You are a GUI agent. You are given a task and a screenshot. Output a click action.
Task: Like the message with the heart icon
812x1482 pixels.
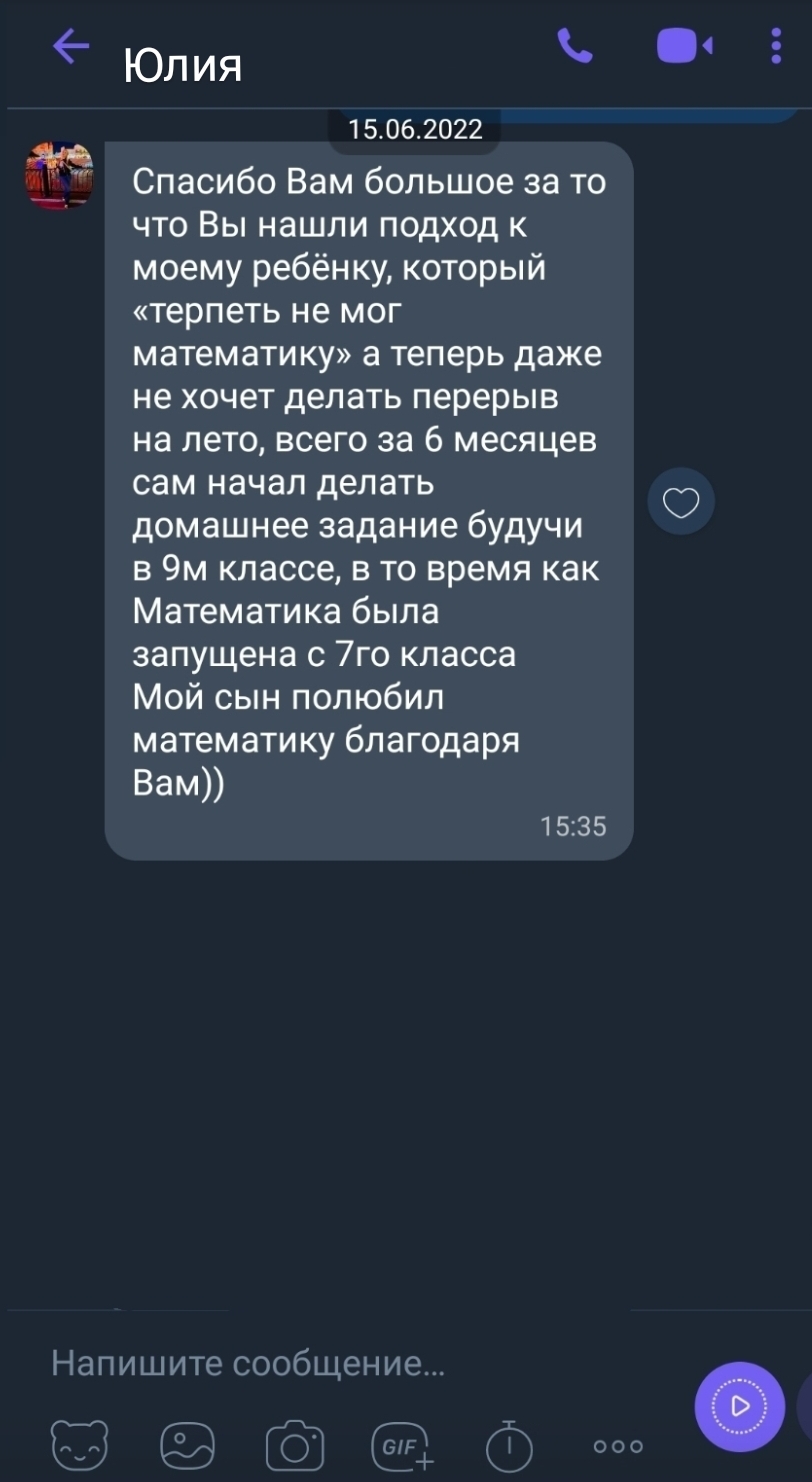[x=681, y=501]
